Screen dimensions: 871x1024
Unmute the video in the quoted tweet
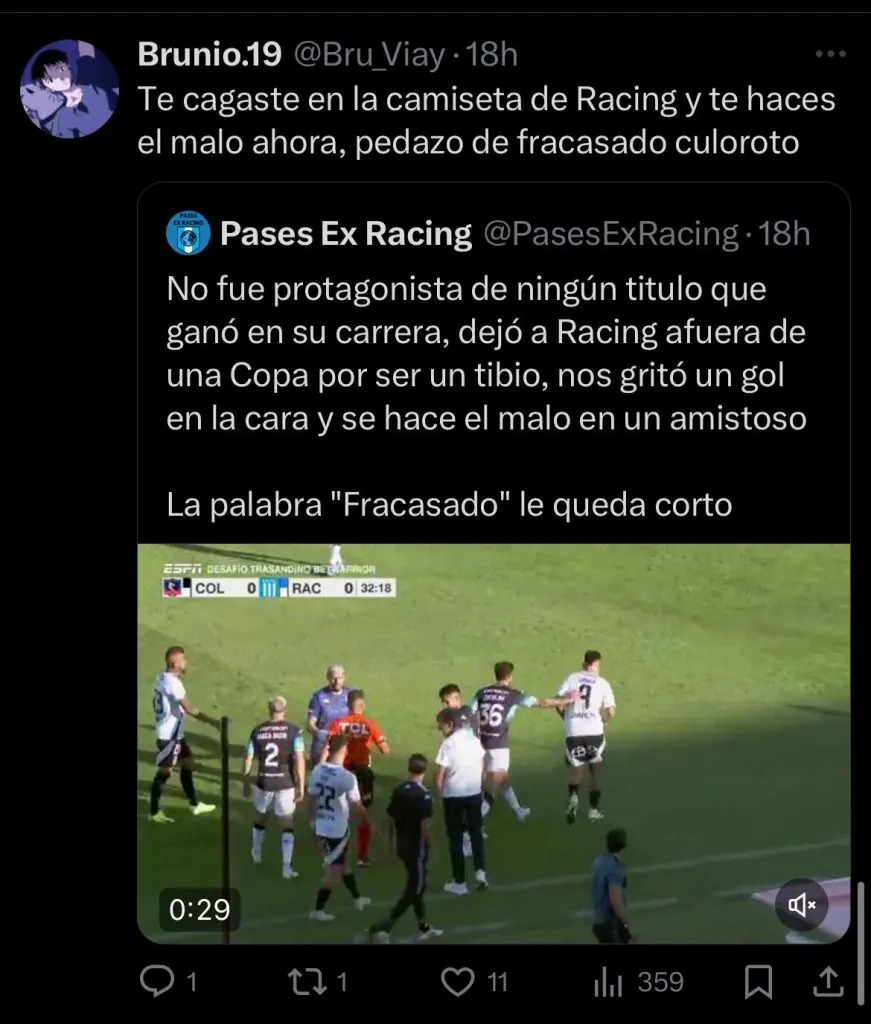point(802,905)
